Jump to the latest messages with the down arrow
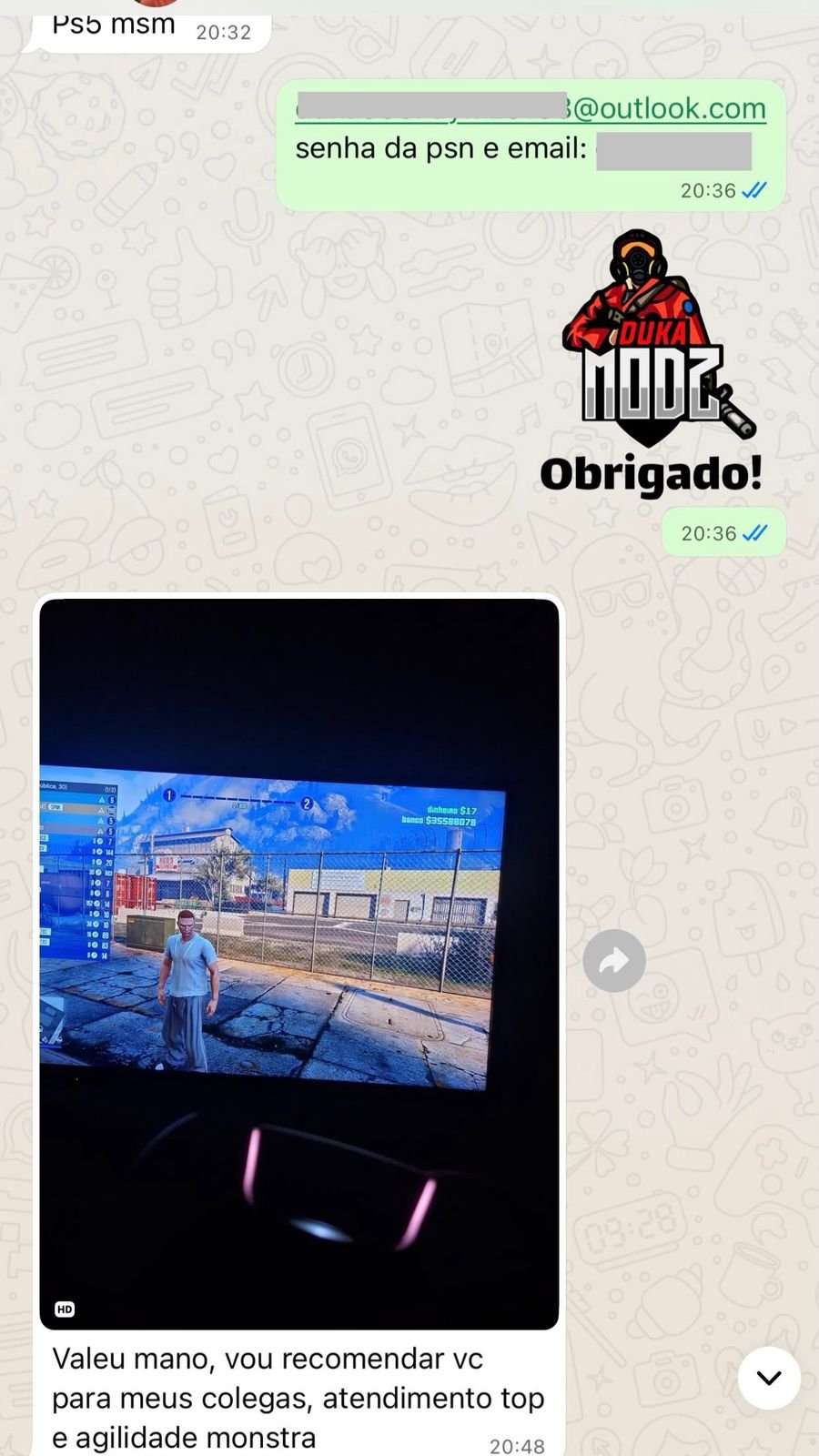819x1456 pixels. coord(769,1378)
